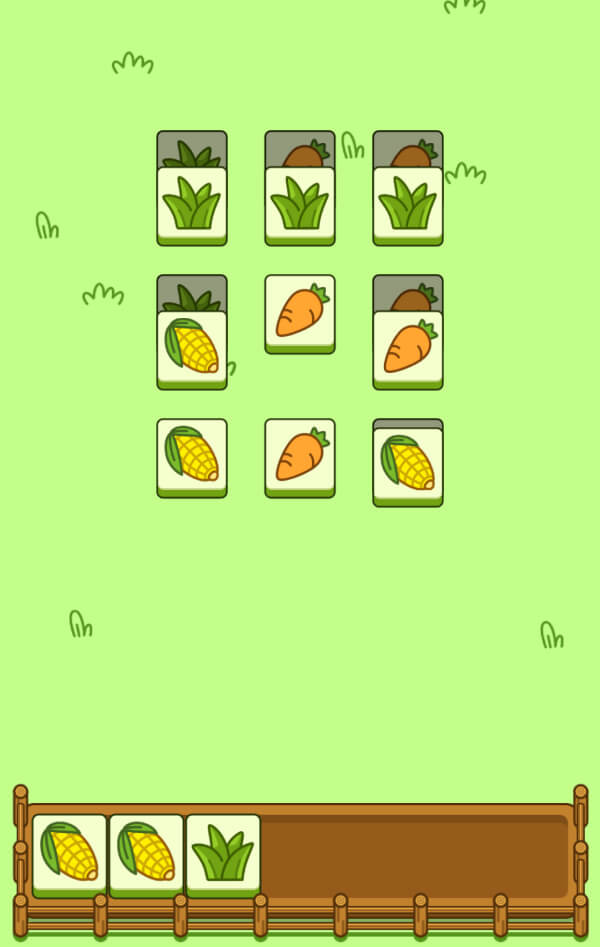Tap the corn tile with nothing beneath it
The image size is (600, 947).
click(x=192, y=457)
